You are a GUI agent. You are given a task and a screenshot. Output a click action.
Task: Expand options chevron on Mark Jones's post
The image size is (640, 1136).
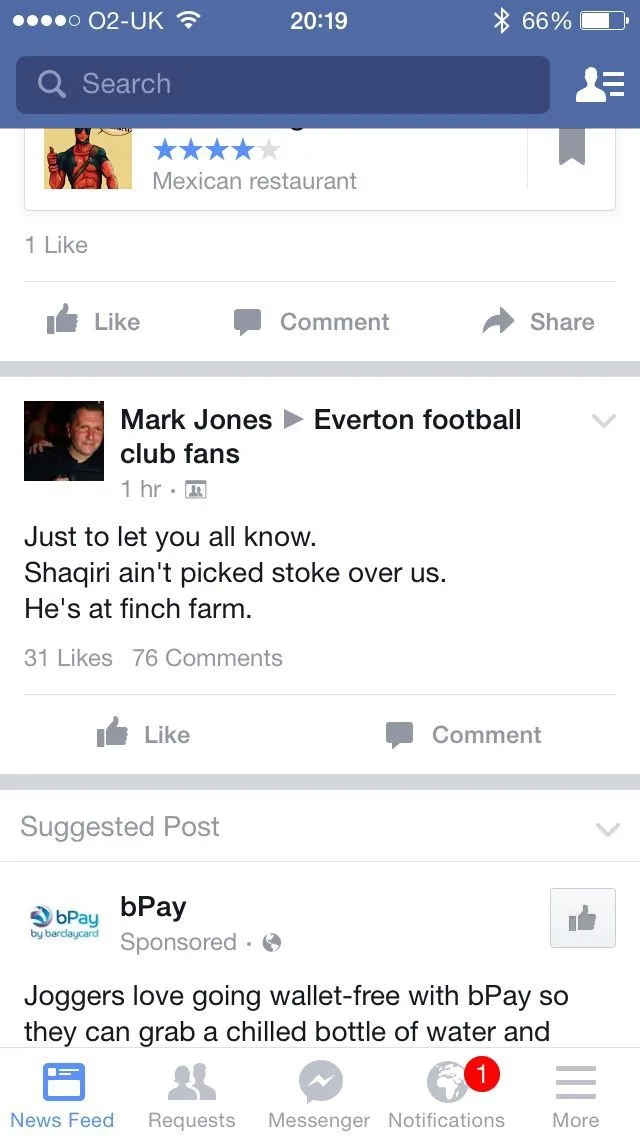point(604,421)
